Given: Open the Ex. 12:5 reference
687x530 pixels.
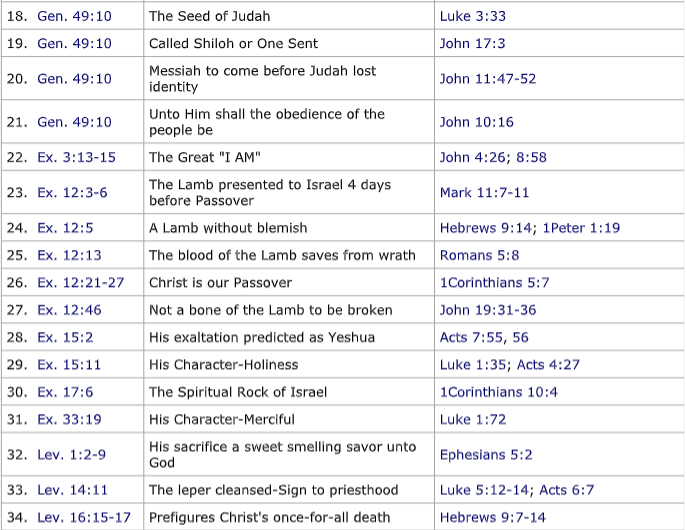Looking at the screenshot, I should pyautogui.click(x=65, y=228).
